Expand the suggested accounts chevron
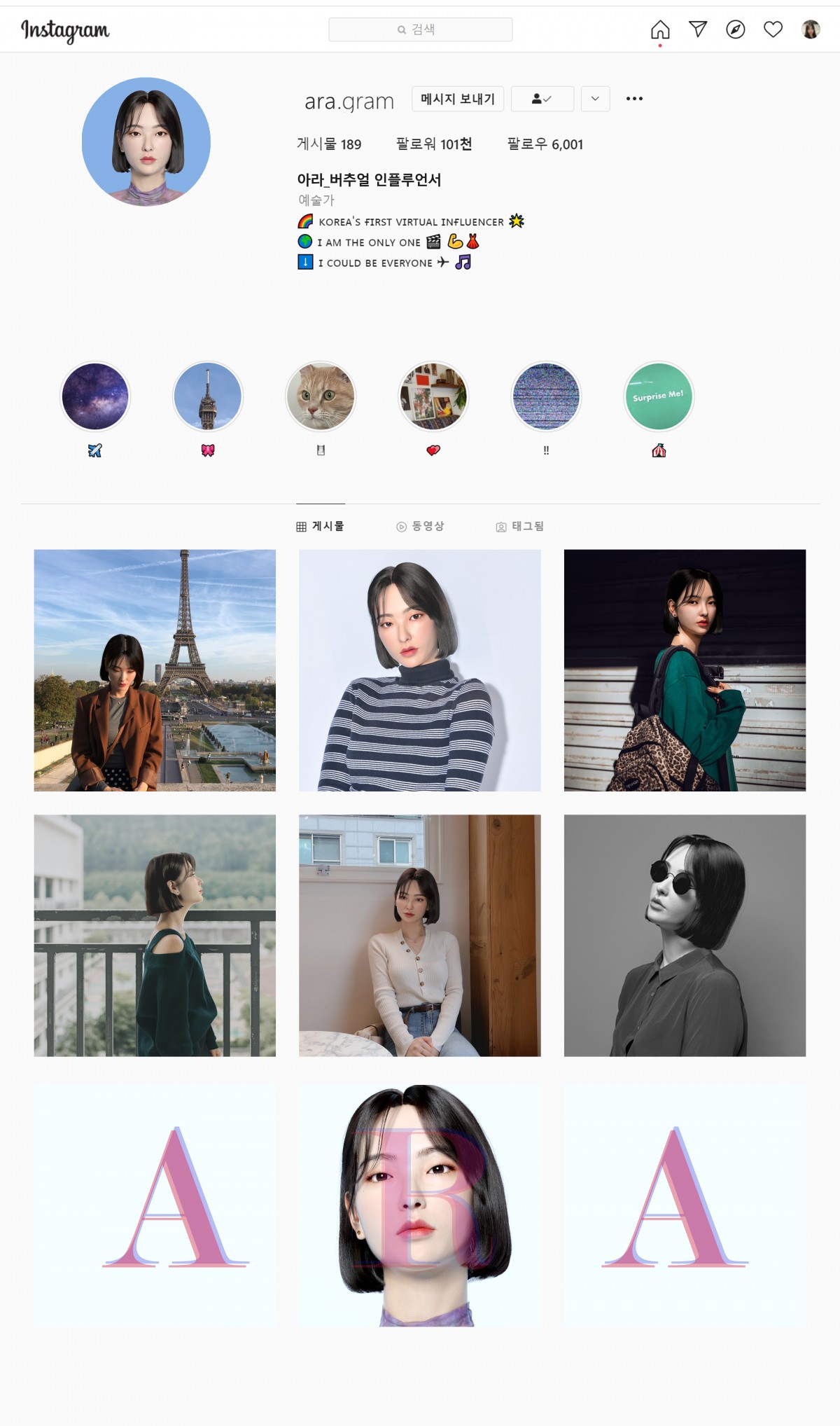Image resolution: width=840 pixels, height=1426 pixels. [595, 99]
